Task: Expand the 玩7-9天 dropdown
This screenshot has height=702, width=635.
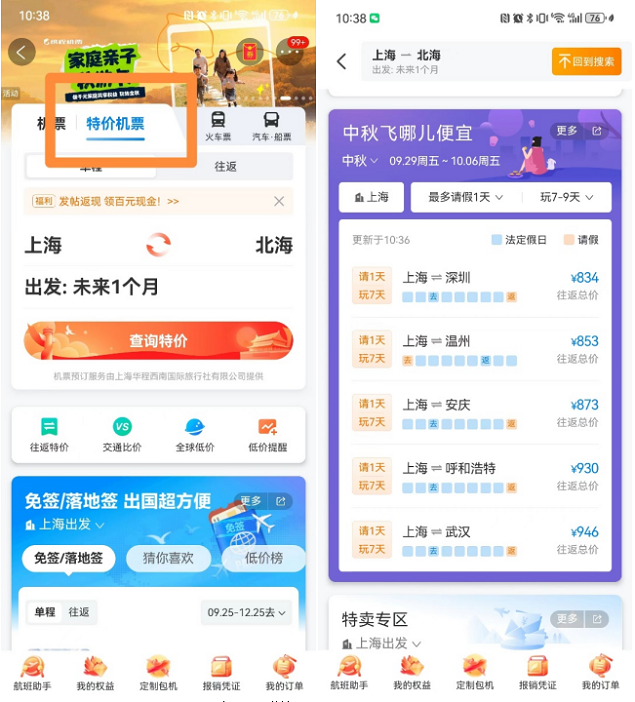Action: 566,197
